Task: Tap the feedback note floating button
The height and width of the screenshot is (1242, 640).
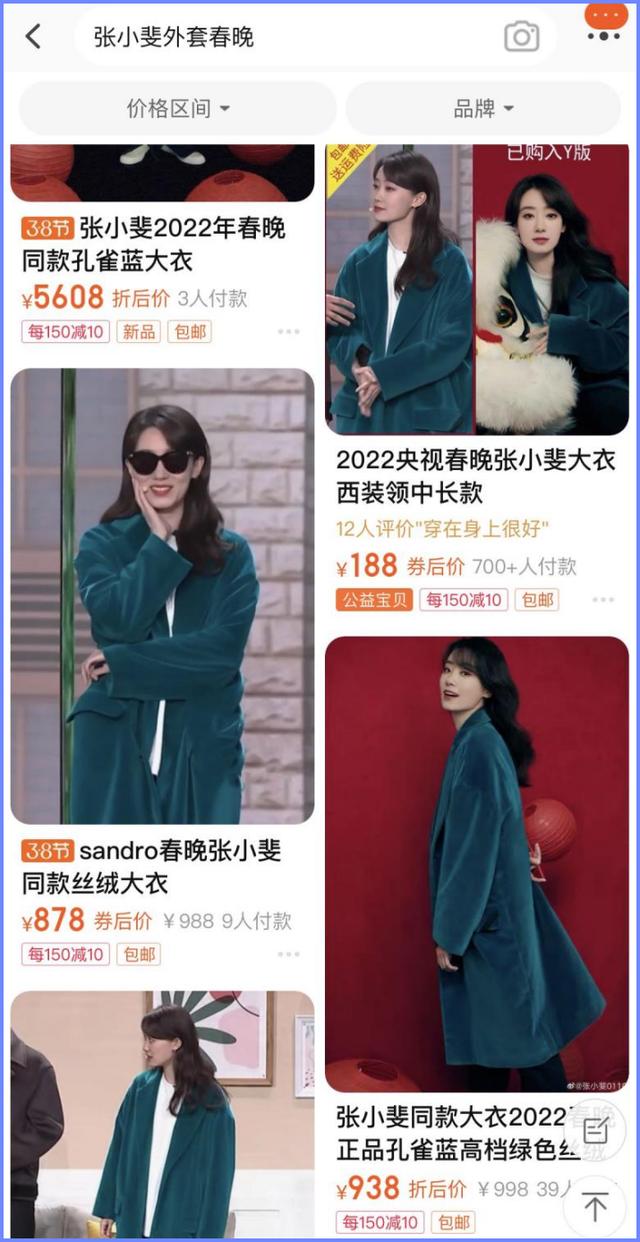Action: [596, 1131]
